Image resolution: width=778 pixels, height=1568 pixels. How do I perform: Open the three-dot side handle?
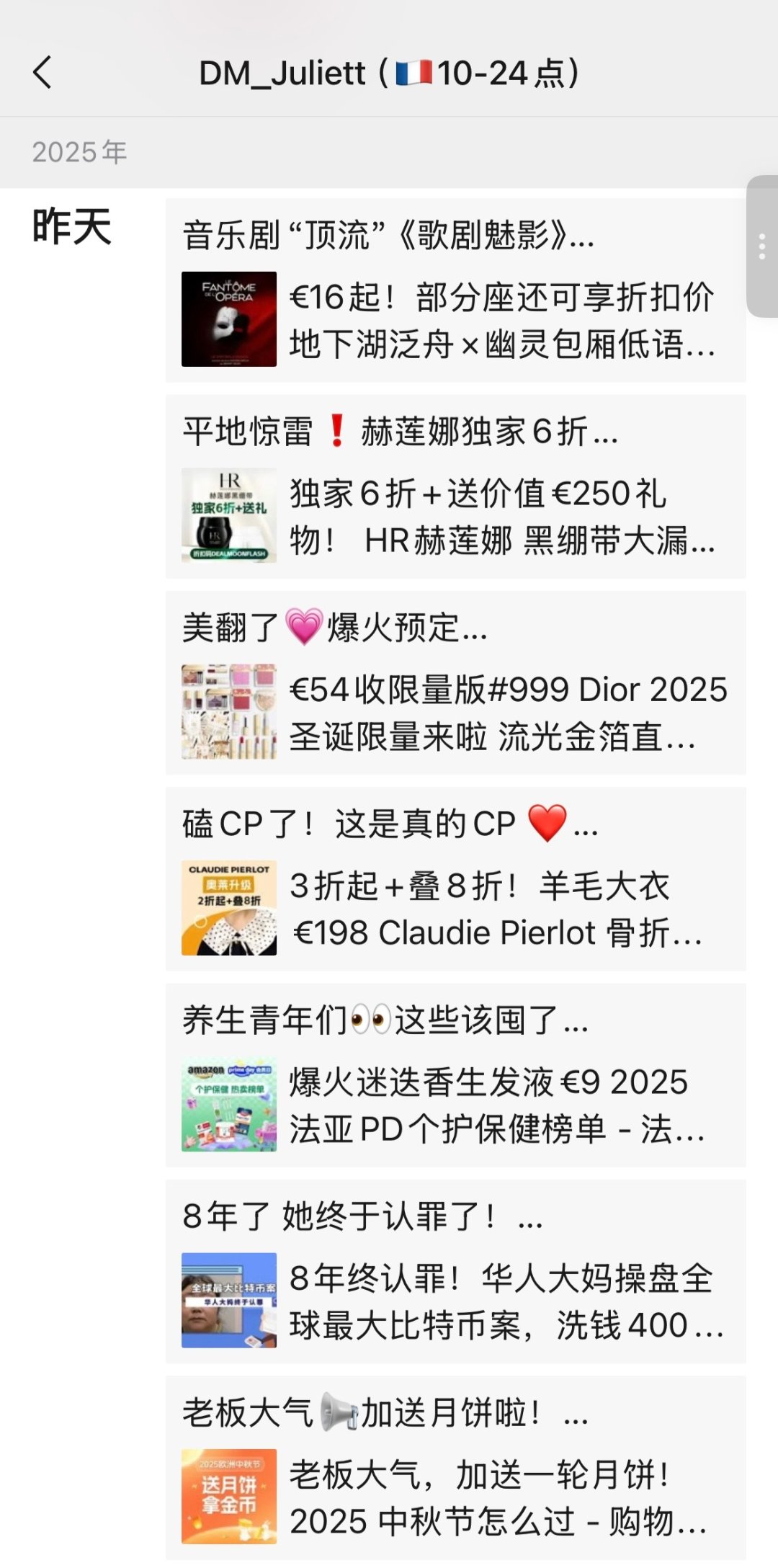(x=762, y=246)
